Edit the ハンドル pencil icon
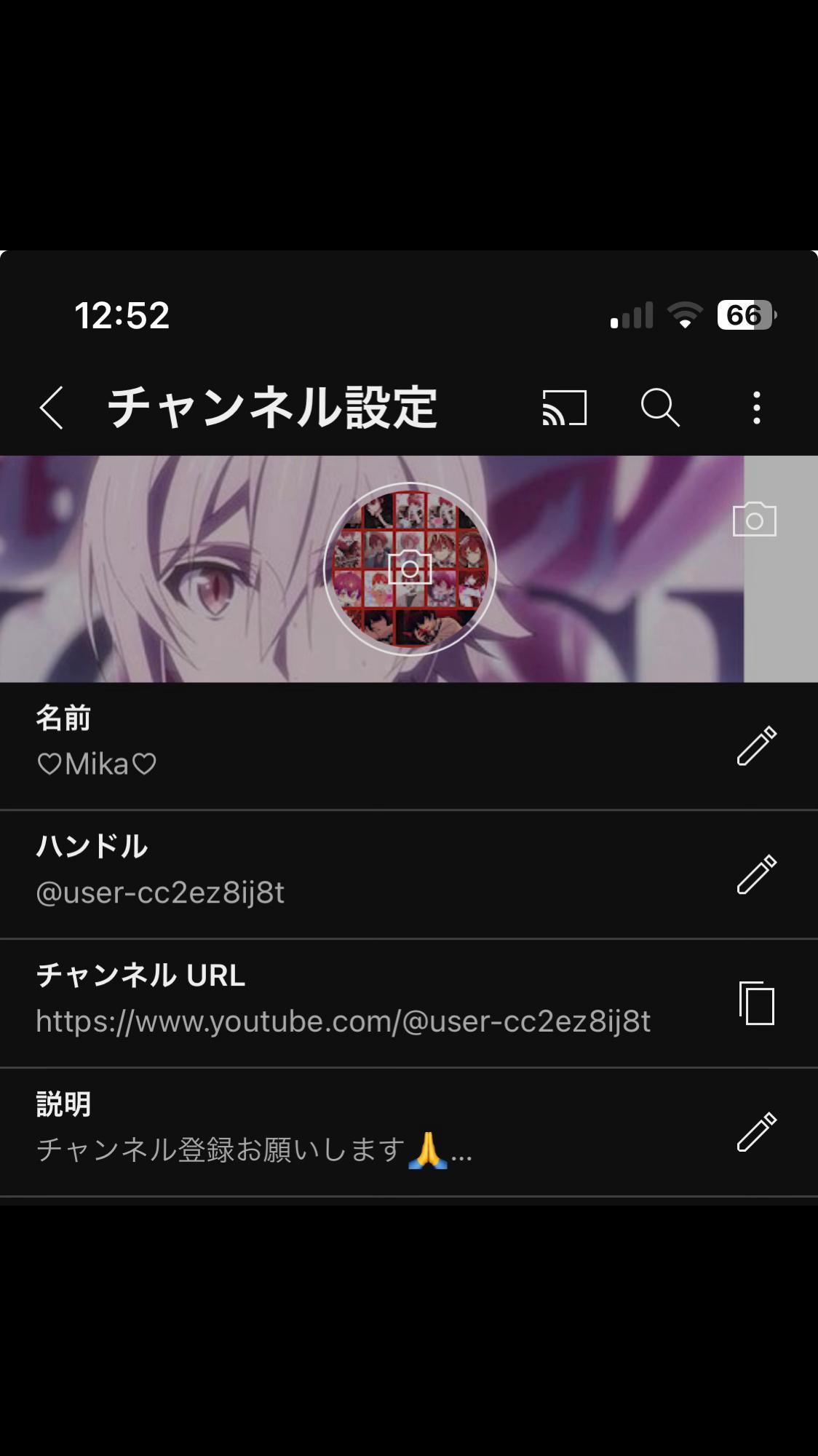Screen dimensions: 818x1456 coord(757,874)
